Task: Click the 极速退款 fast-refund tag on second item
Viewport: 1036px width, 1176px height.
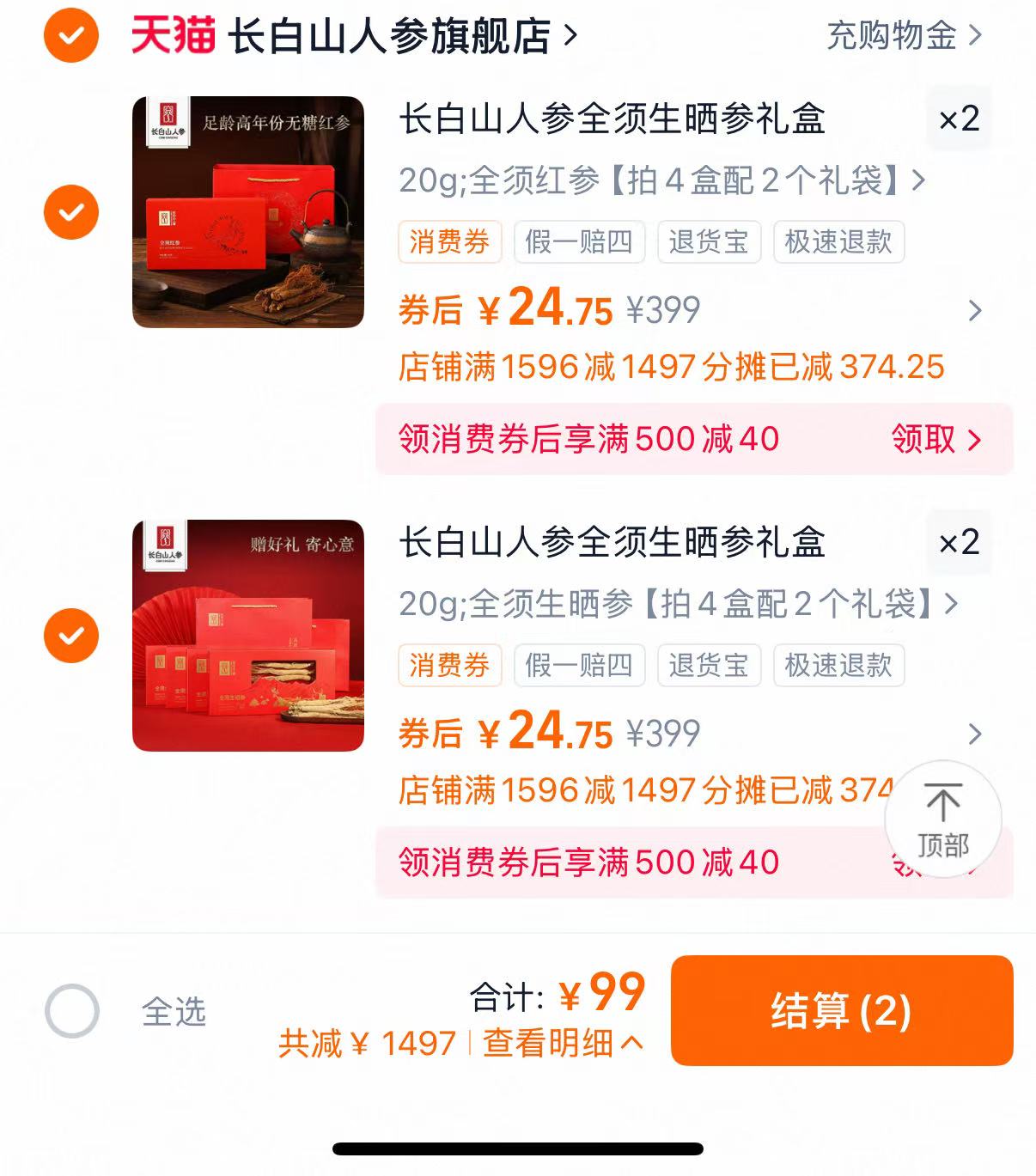Action: (x=838, y=665)
